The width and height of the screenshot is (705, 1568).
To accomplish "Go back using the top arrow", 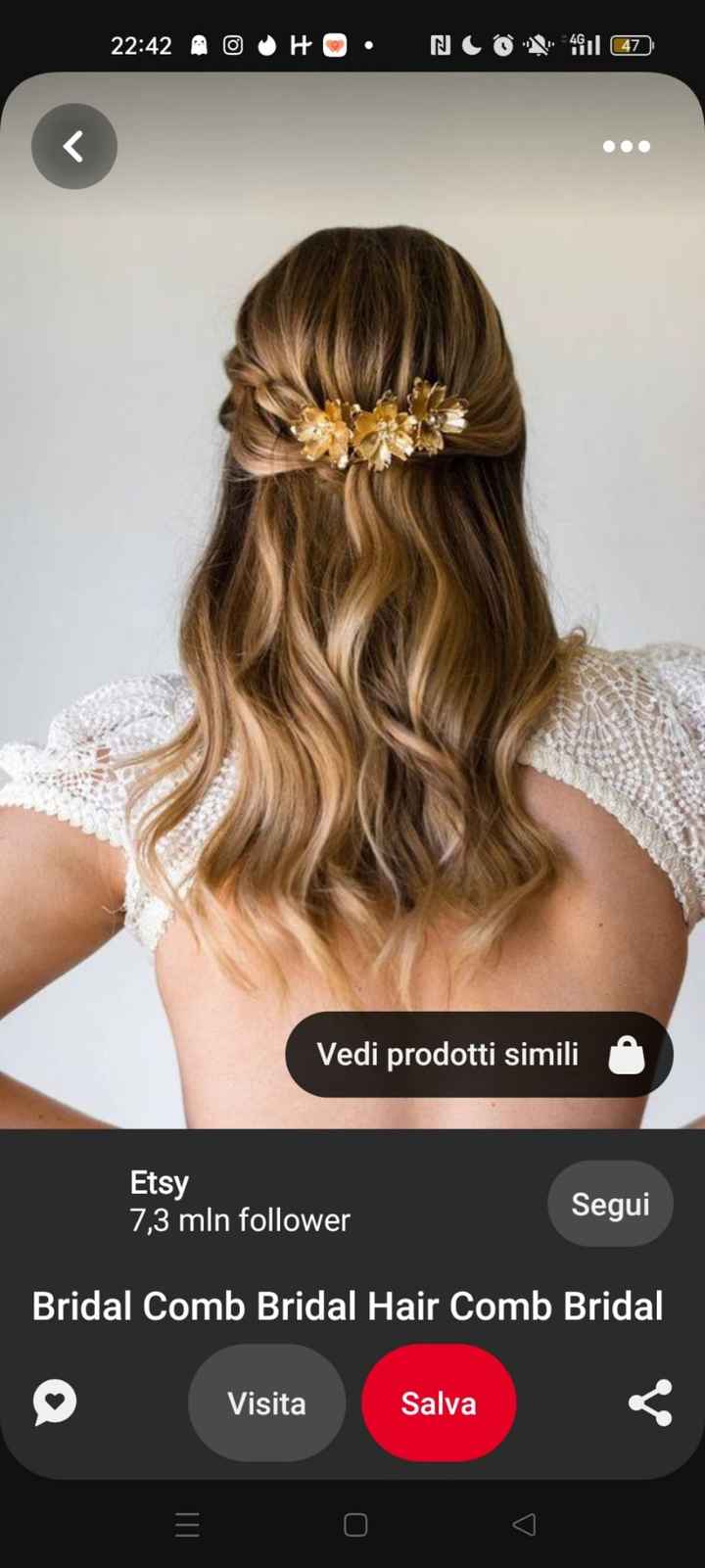I will 74,147.
